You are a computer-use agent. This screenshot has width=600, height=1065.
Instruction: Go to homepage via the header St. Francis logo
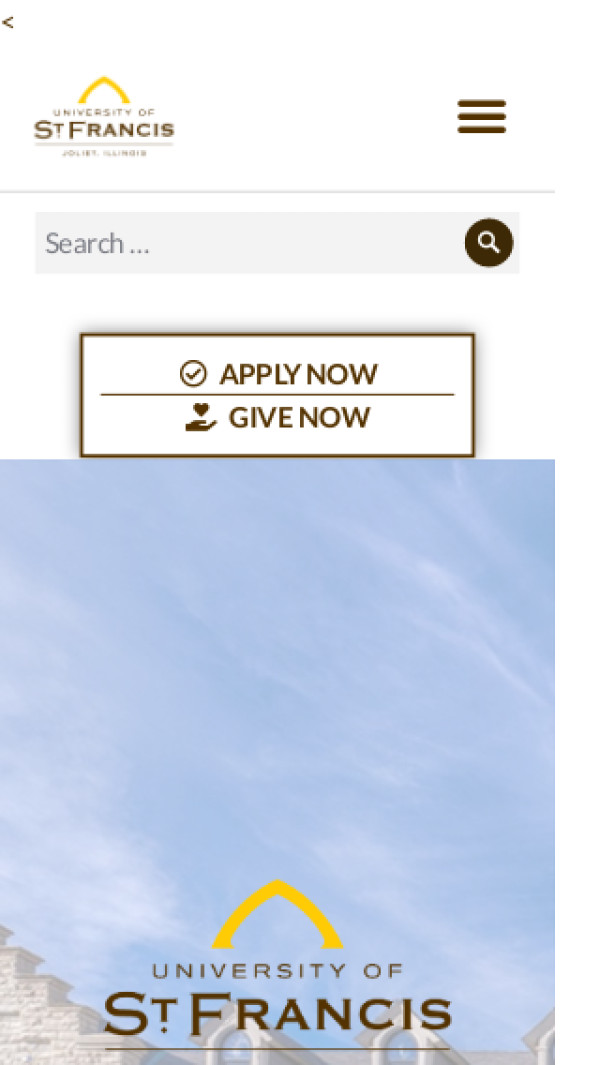click(104, 118)
